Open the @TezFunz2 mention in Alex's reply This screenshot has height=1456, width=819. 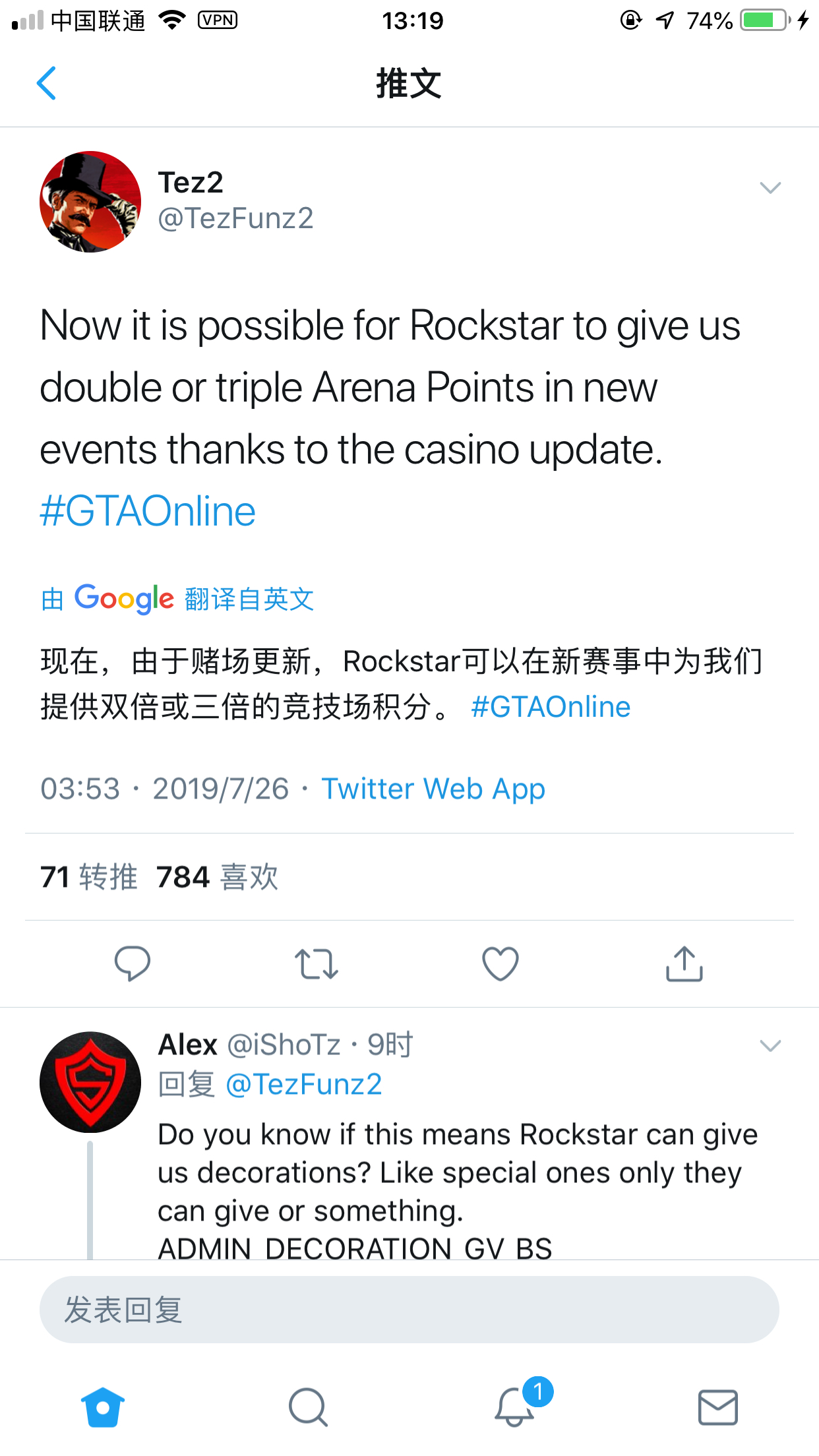click(304, 1084)
